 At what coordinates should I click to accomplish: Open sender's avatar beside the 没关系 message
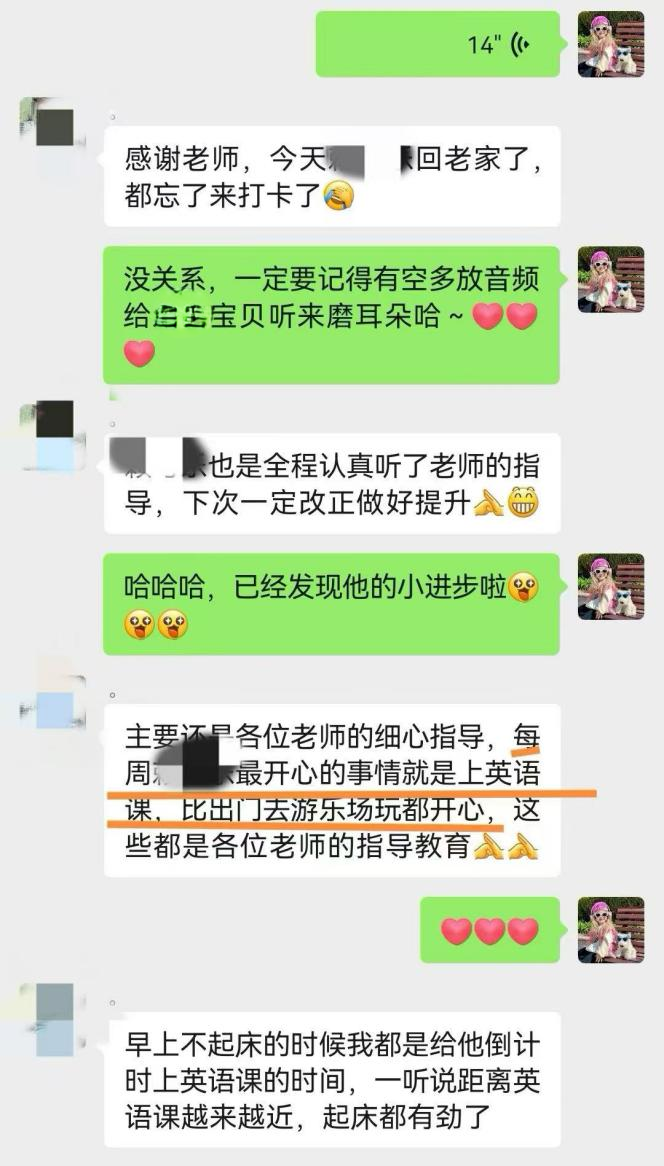(610, 279)
